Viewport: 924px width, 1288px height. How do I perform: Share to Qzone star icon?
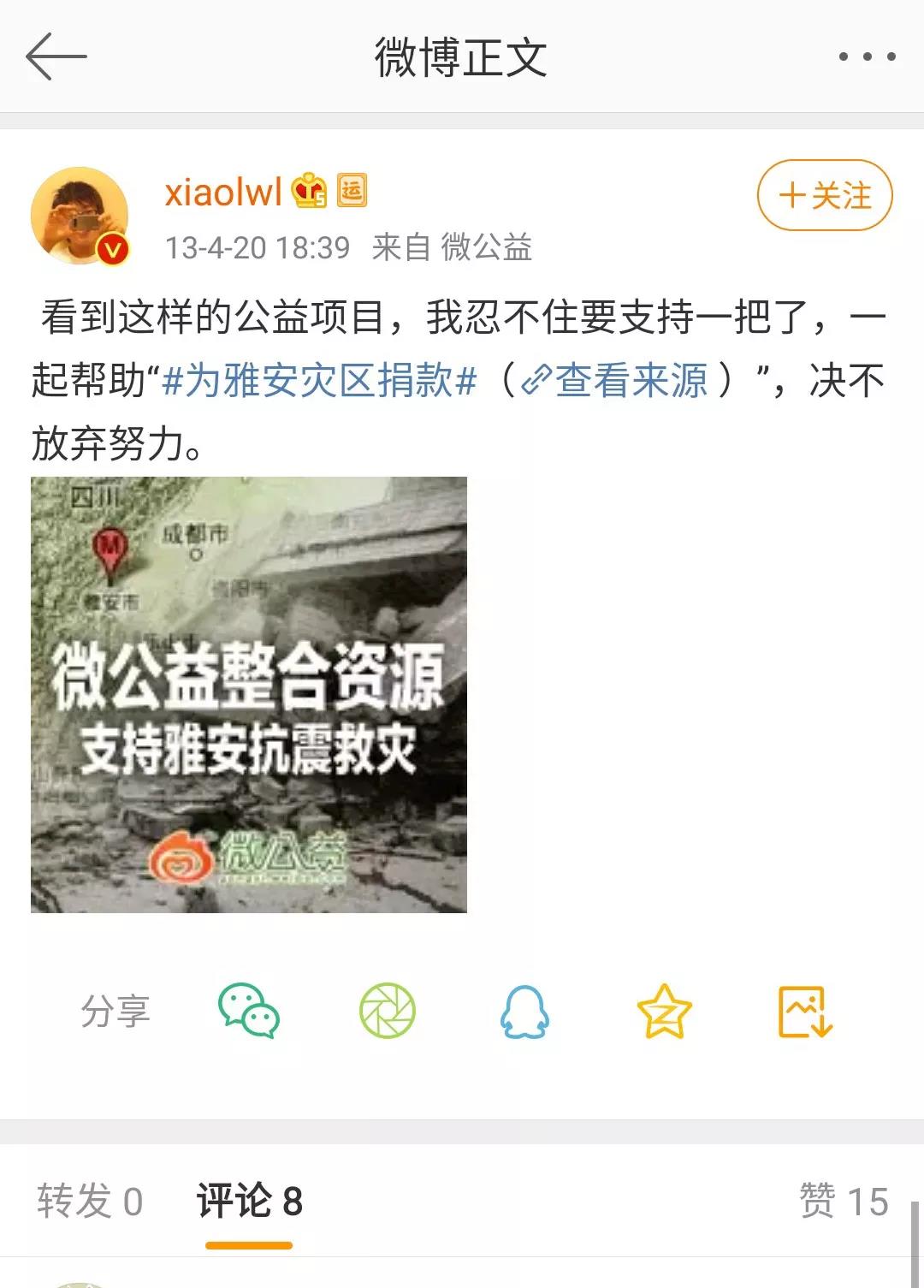664,1011
